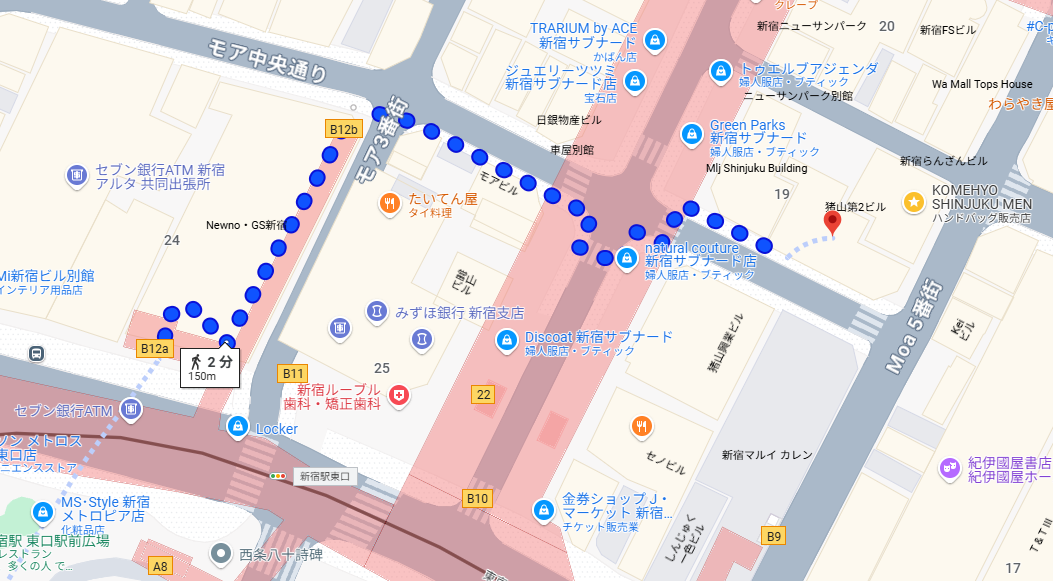Tap the みずほ銀行 新宿支店 bank marker
The height and width of the screenshot is (581, 1053).
click(x=376, y=312)
